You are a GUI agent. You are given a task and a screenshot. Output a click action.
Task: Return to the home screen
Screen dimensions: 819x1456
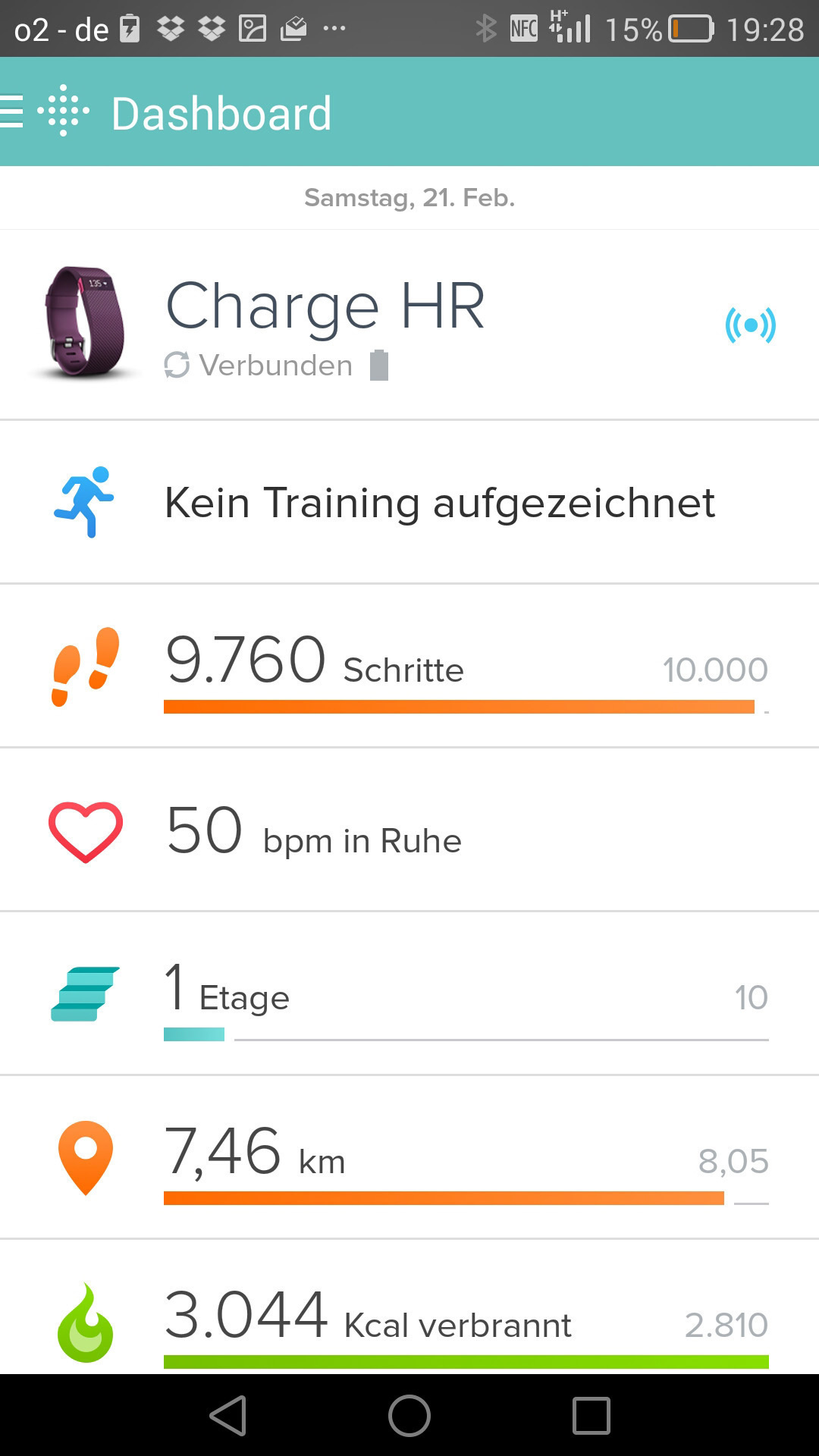[409, 1415]
